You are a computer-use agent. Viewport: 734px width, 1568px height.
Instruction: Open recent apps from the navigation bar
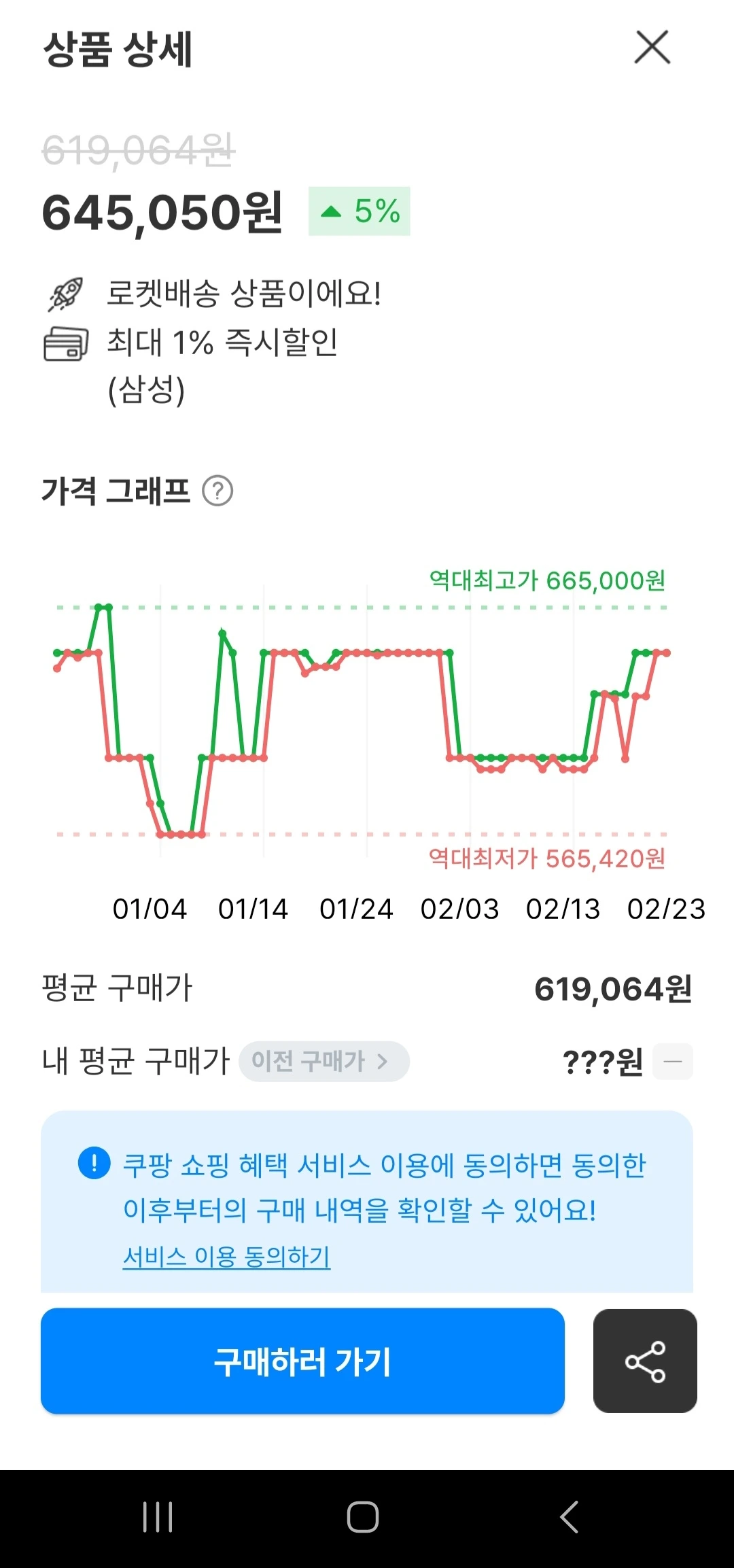coord(158,1517)
